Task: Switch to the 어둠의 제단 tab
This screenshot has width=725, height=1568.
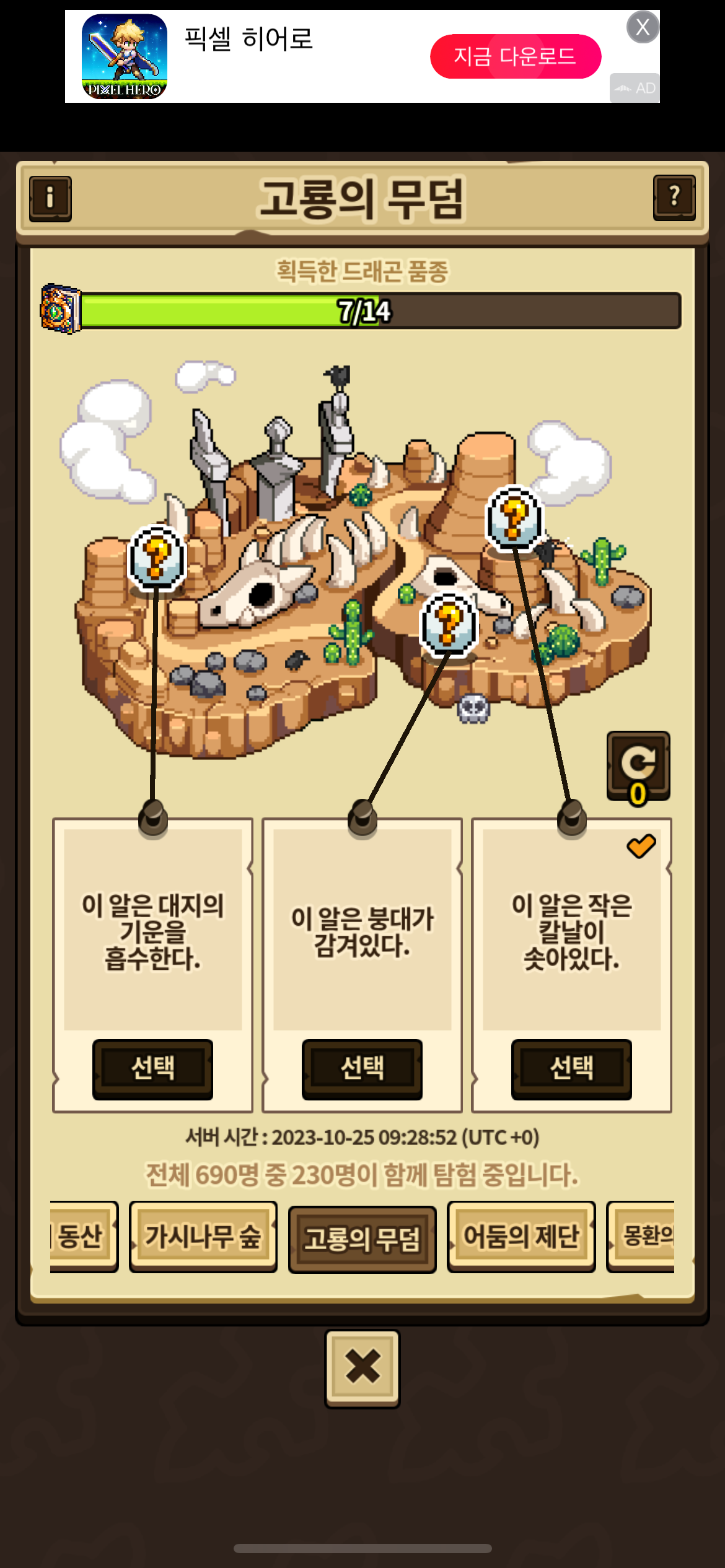Action: [521, 1237]
